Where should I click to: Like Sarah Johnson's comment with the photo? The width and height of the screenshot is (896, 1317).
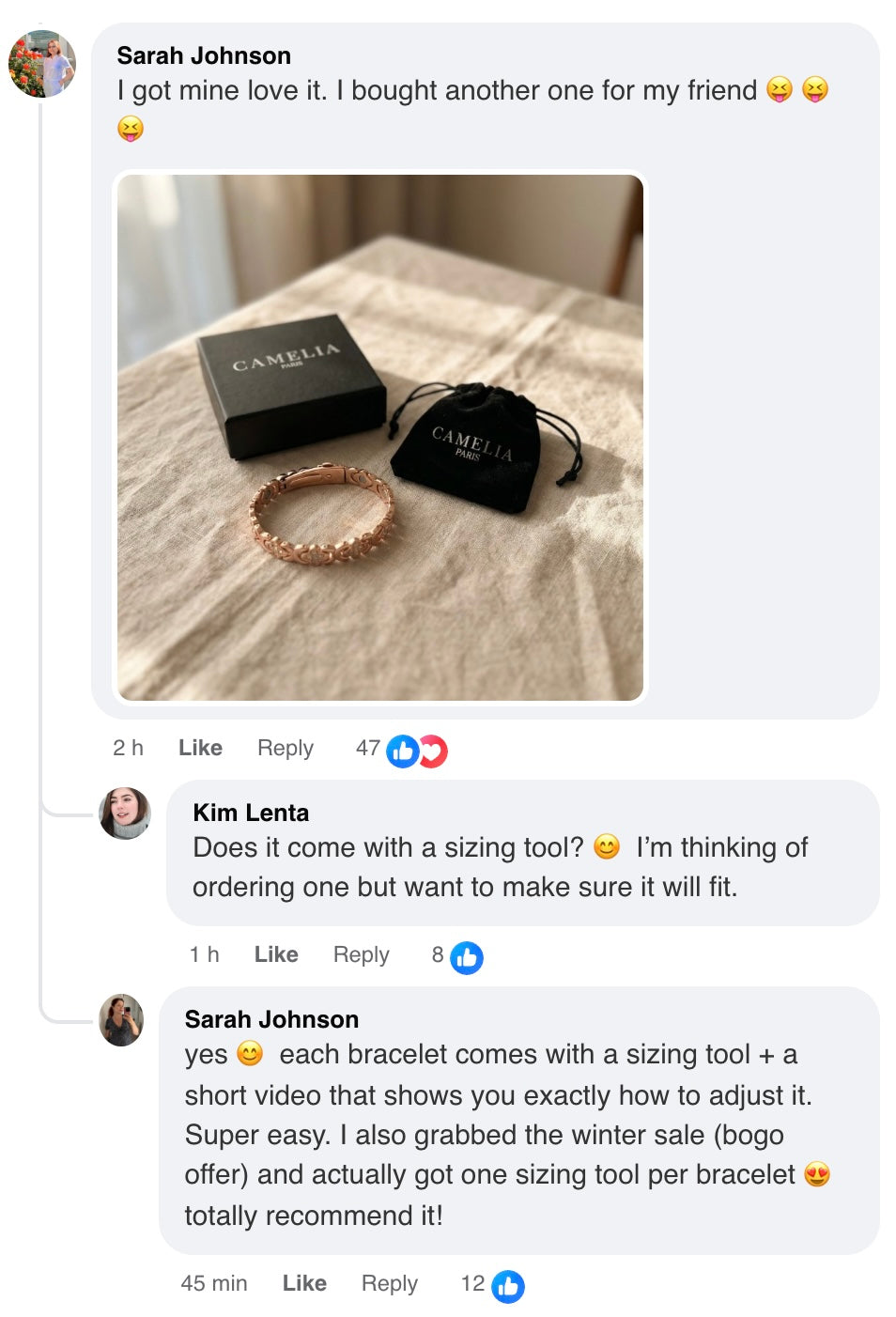200,748
